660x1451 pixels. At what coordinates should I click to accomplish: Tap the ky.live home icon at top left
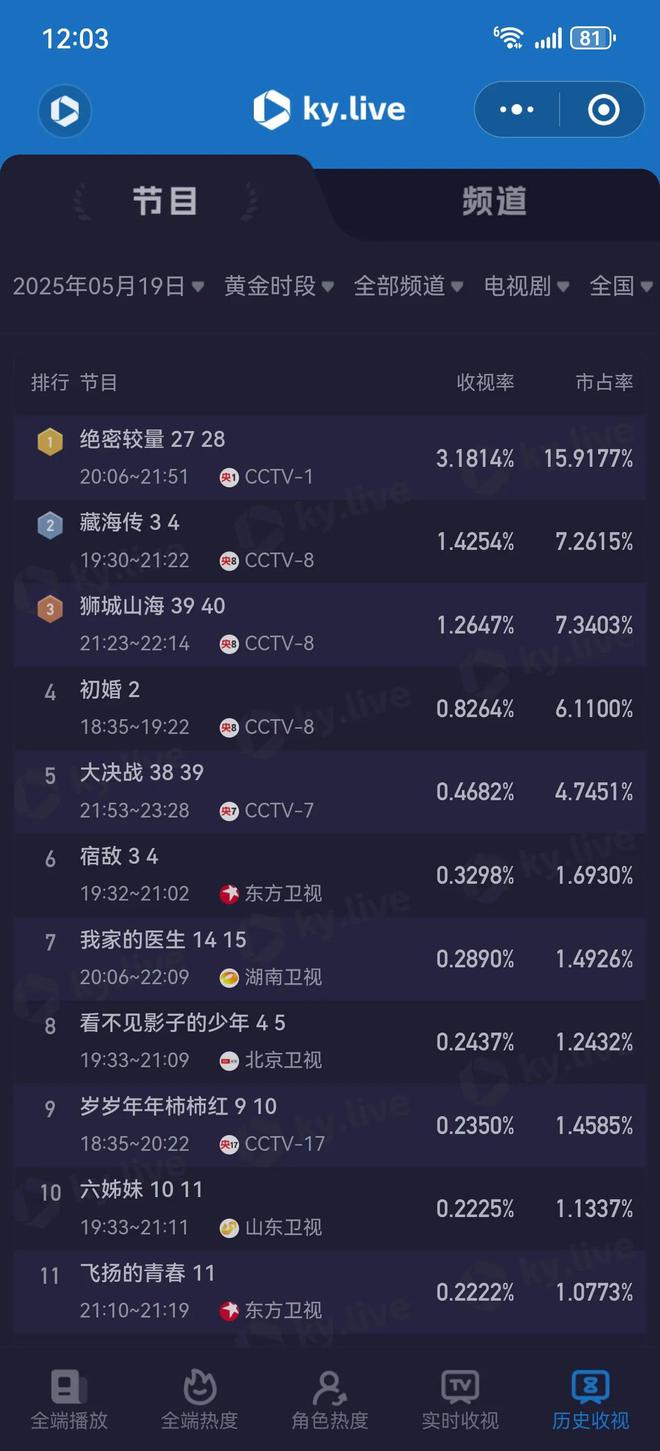[x=65, y=110]
